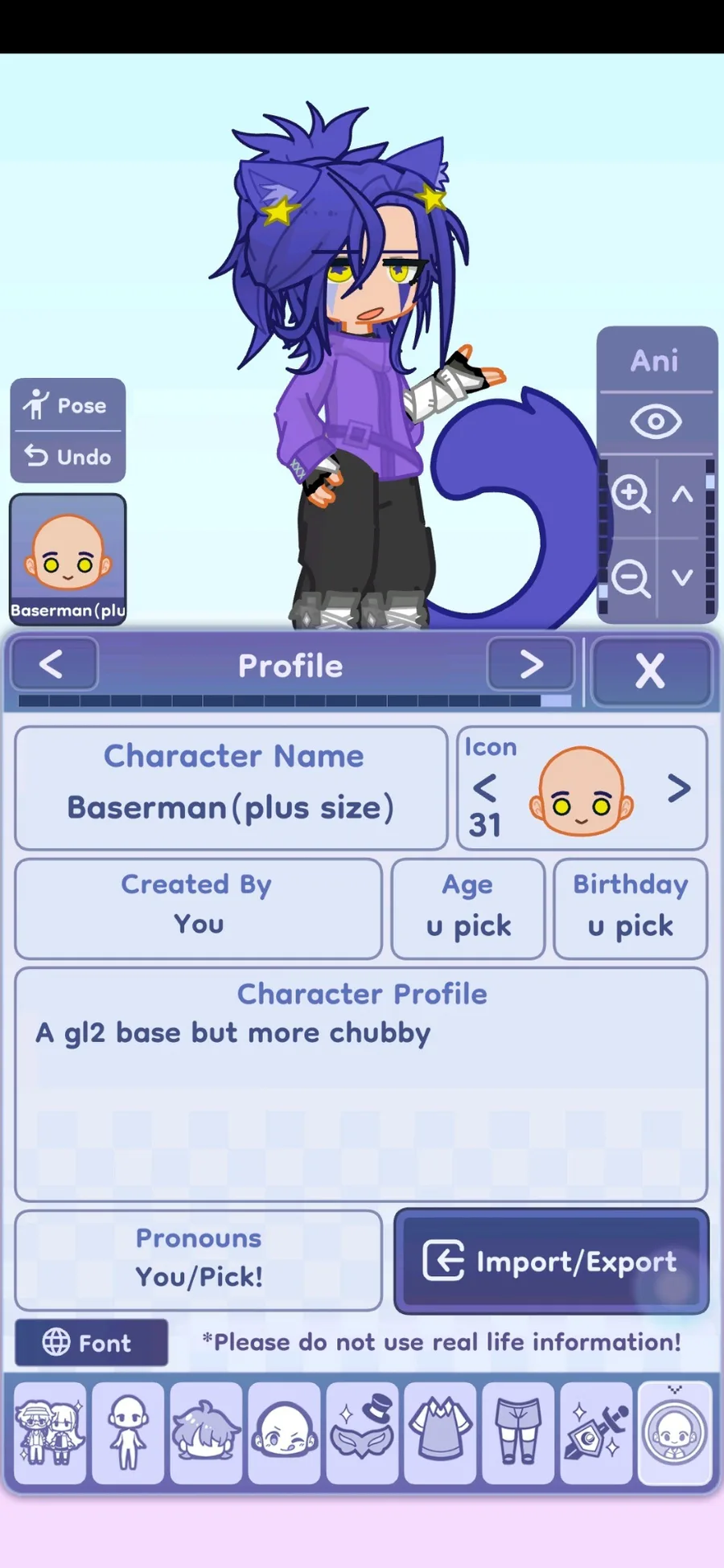Select the Baserman character slot thumbnail

68,558
